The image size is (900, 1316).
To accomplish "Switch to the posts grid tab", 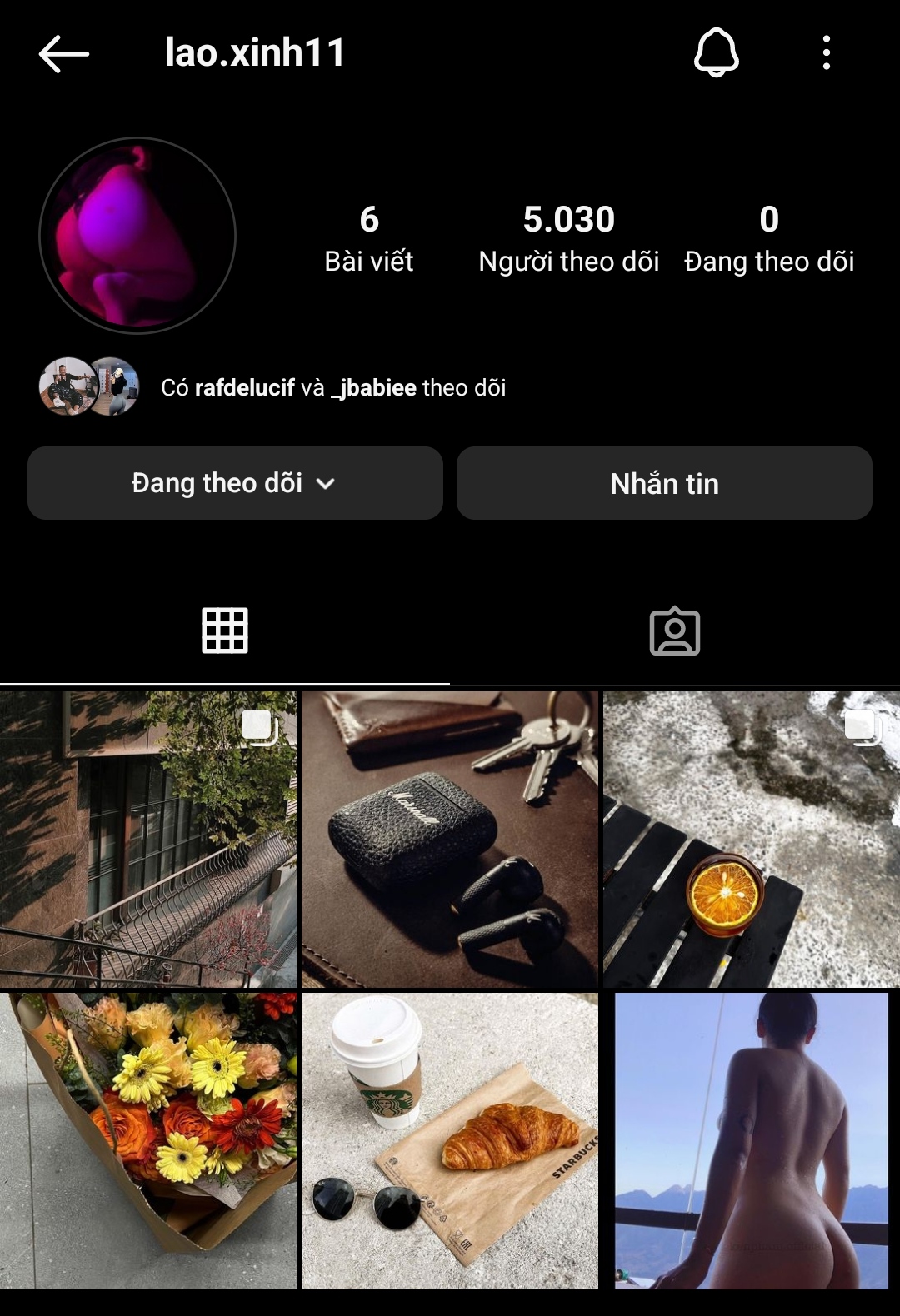I will click(225, 631).
